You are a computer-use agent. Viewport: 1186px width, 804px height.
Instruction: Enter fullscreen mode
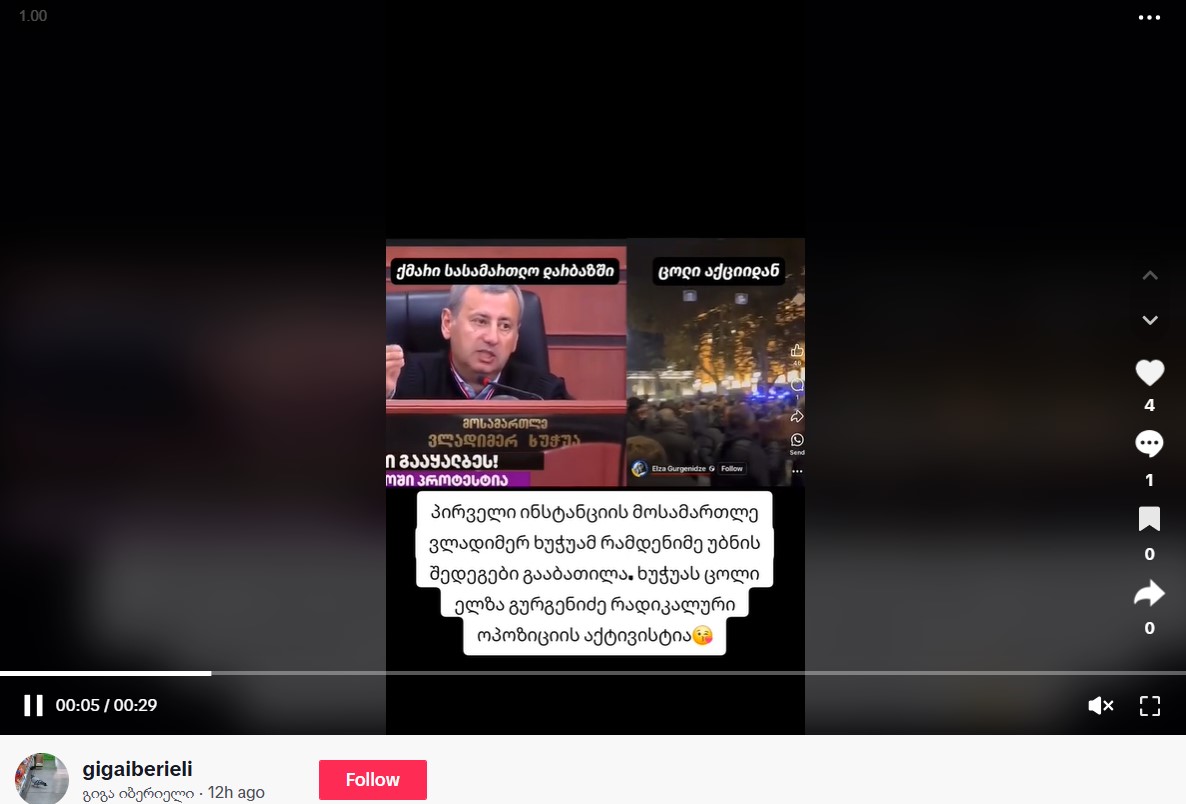point(1150,705)
